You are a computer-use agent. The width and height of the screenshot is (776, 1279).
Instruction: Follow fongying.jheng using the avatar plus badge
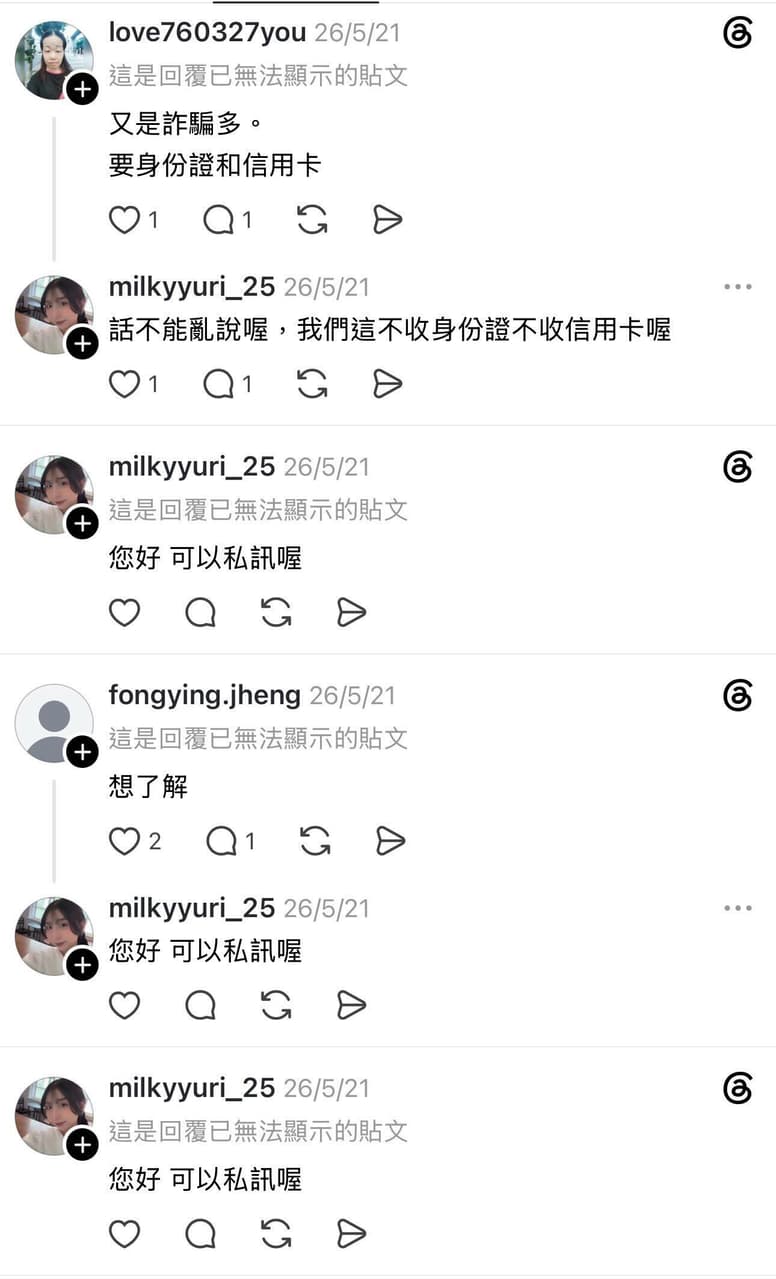point(82,752)
